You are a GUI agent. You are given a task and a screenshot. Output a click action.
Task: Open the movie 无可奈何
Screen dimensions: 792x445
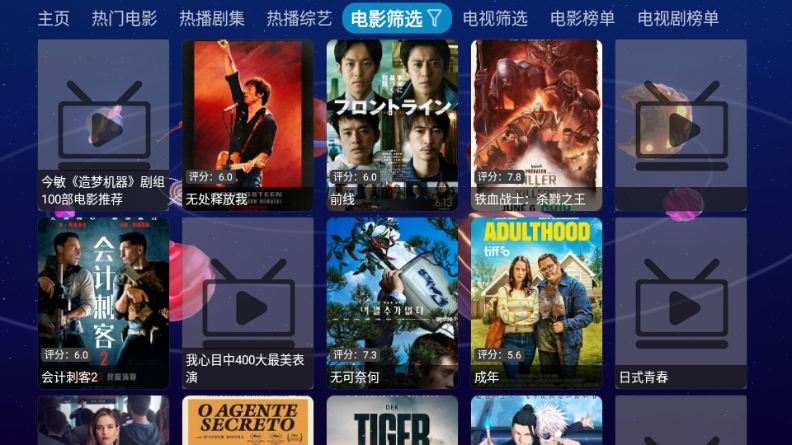pos(392,303)
